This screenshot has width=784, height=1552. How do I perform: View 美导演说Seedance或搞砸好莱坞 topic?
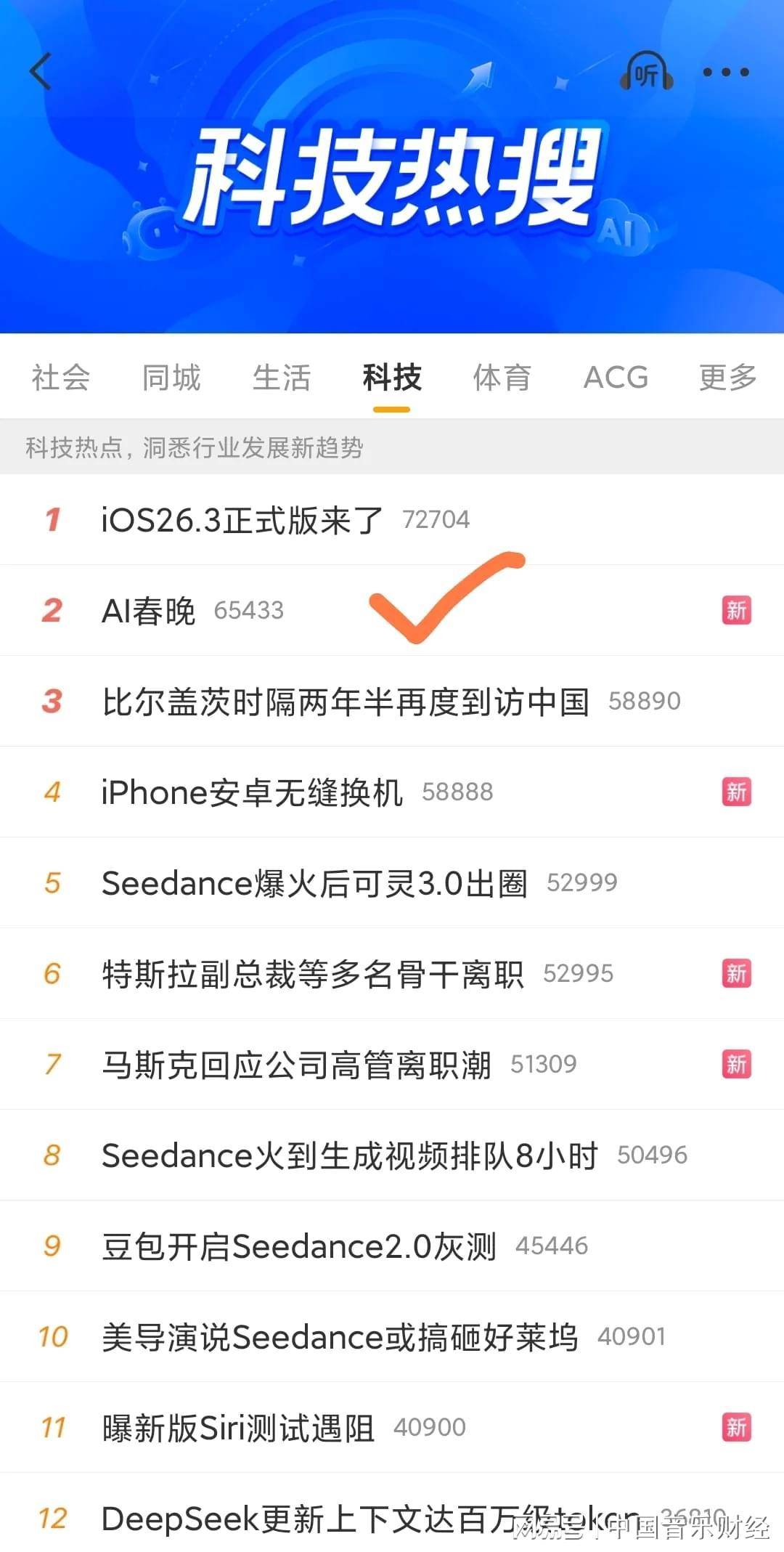tap(339, 1337)
